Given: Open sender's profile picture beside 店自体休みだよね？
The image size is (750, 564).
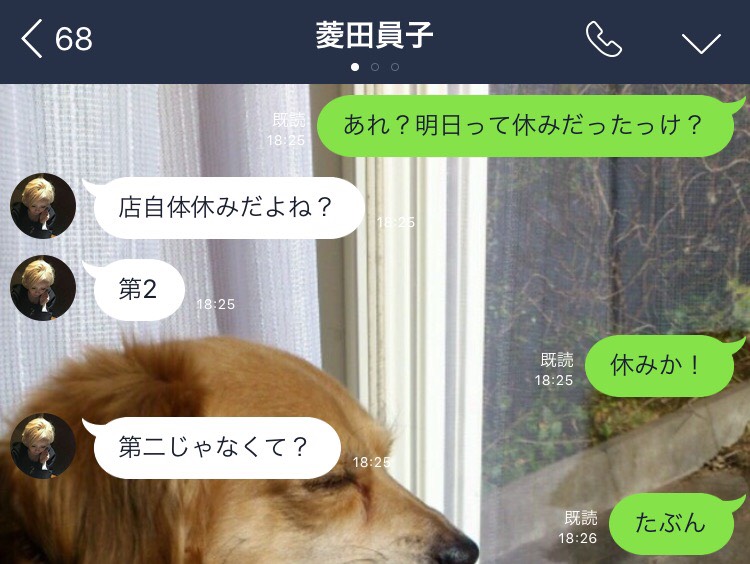Looking at the screenshot, I should pos(43,206).
